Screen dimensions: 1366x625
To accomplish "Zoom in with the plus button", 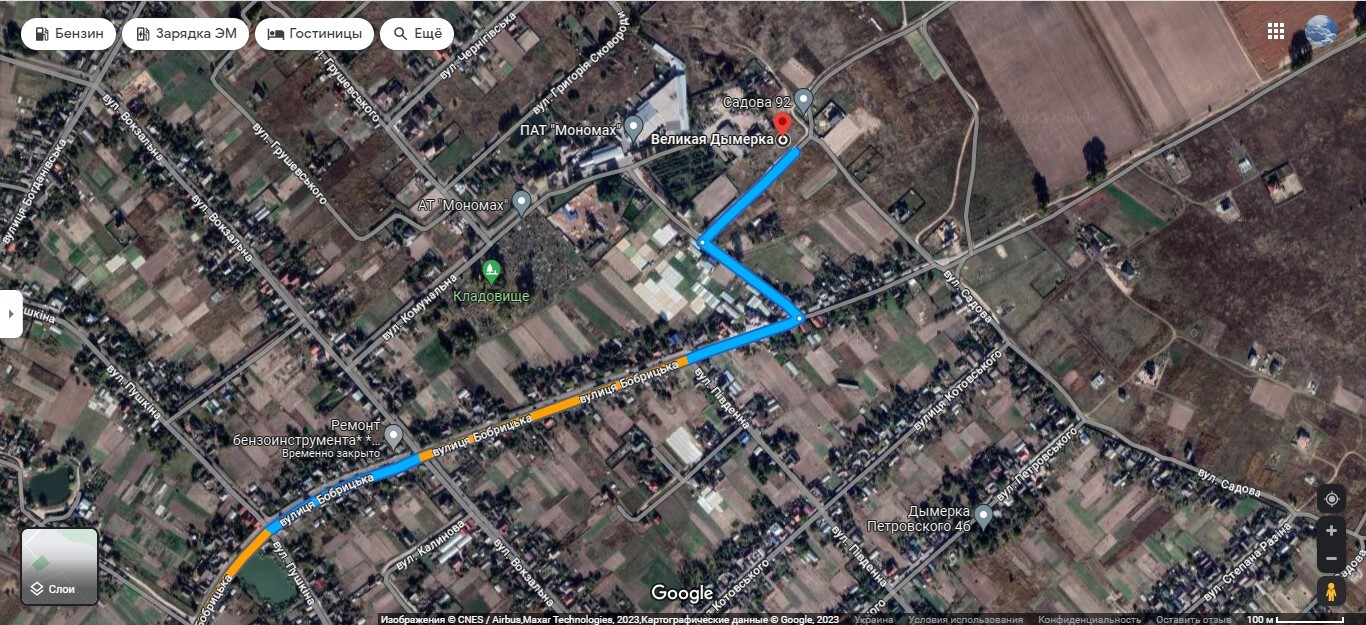I will pos(1331,531).
